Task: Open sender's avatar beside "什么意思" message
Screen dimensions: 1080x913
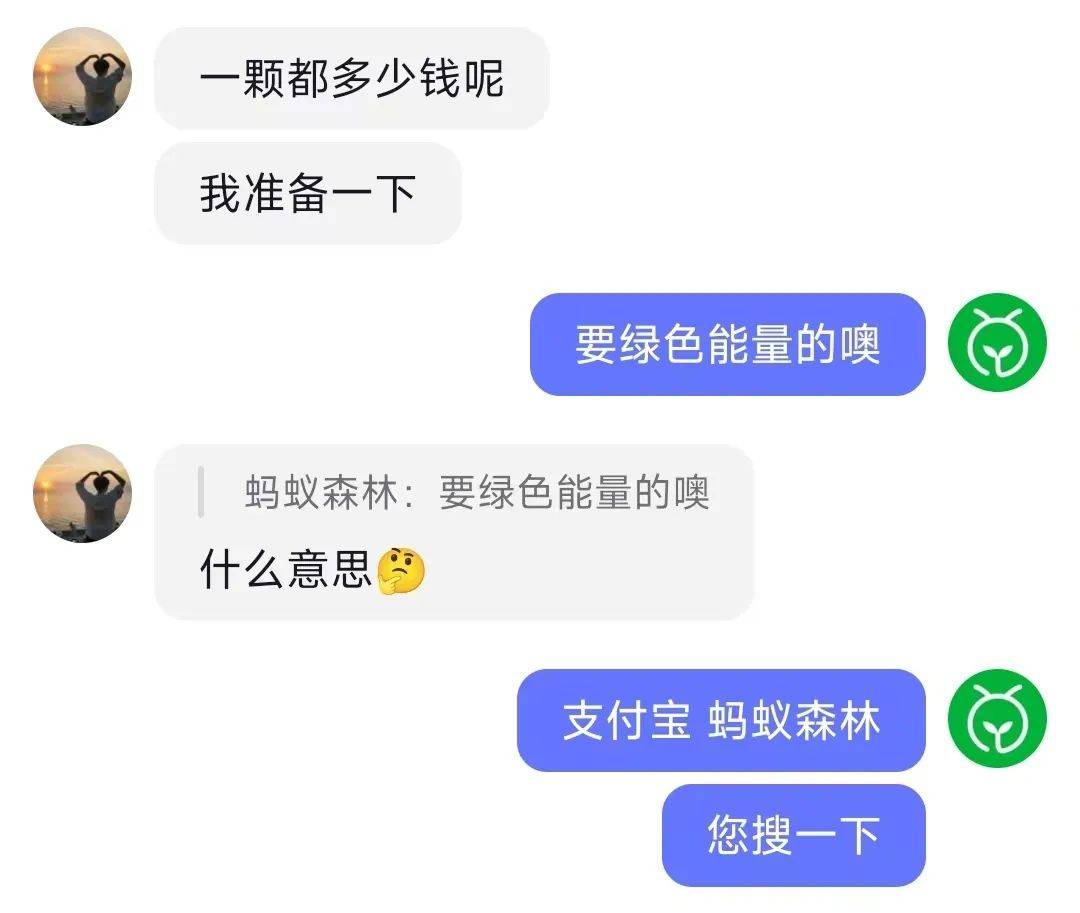Action: pyautogui.click(x=82, y=493)
